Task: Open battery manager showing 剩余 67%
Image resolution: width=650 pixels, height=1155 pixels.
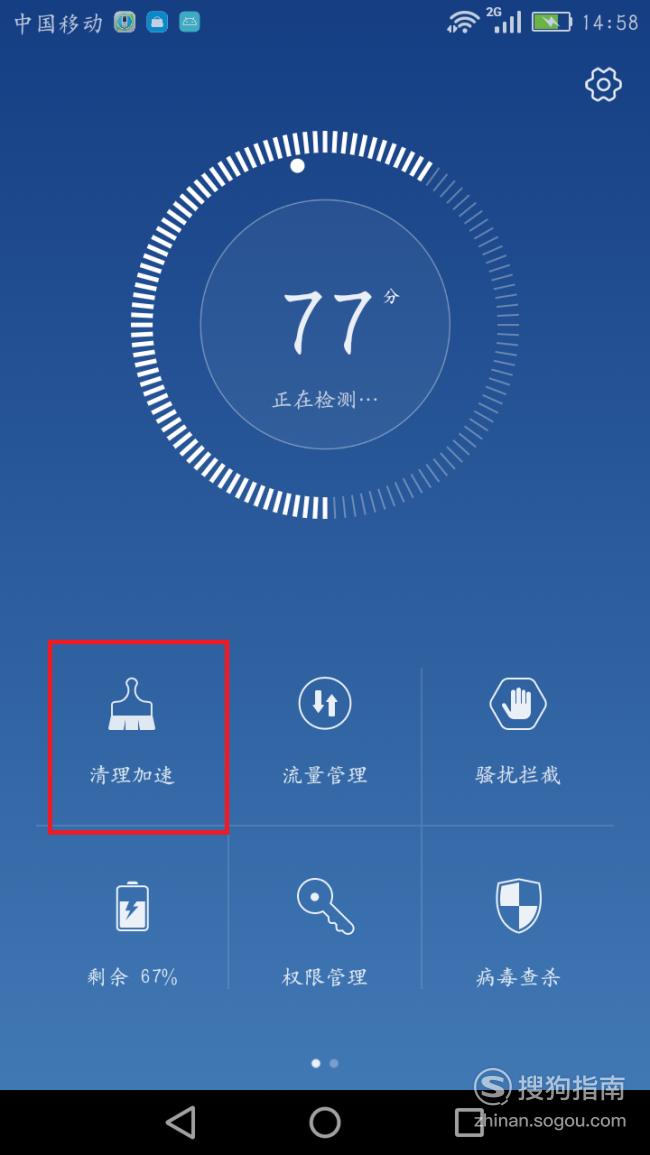Action: click(133, 932)
